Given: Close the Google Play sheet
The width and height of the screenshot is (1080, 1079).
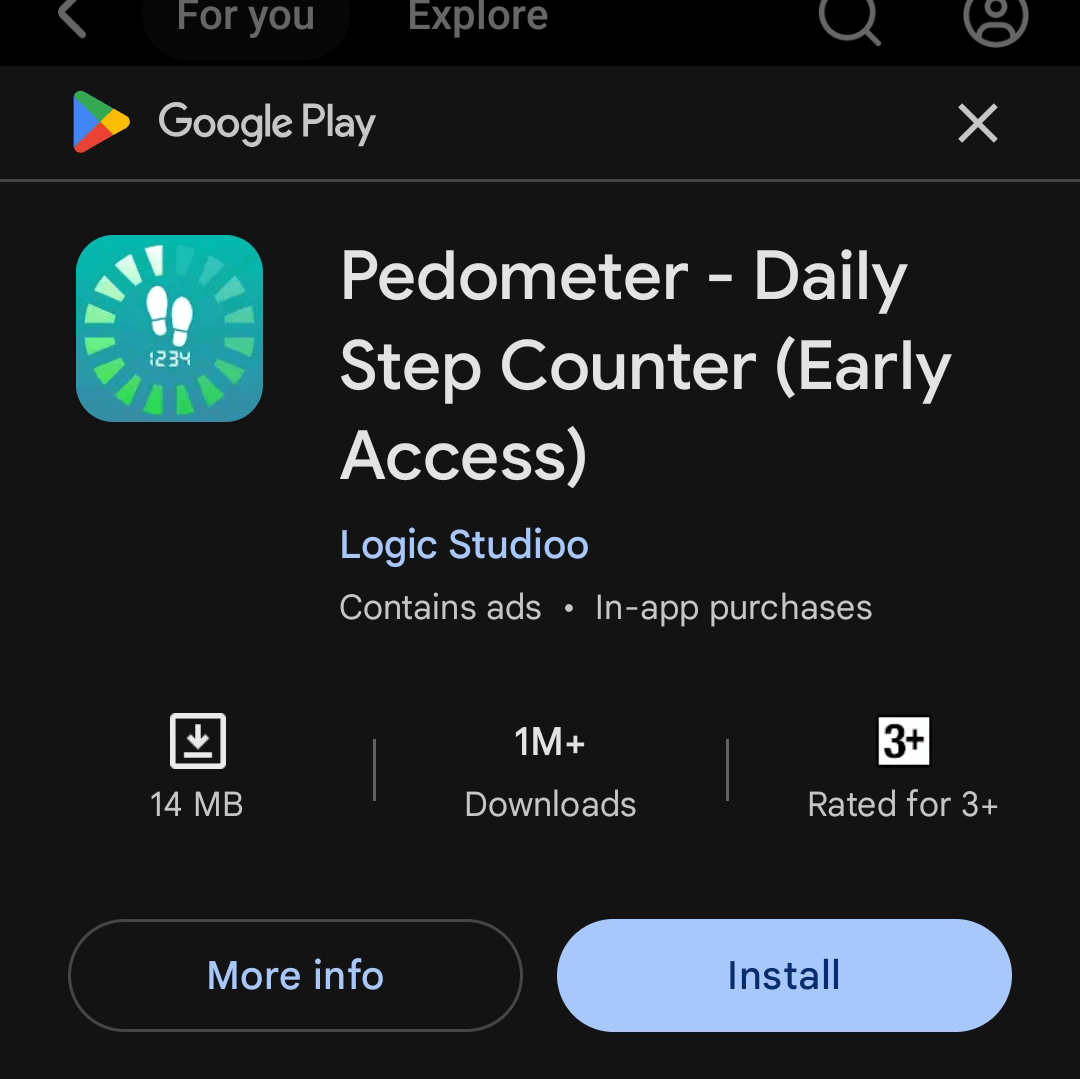Looking at the screenshot, I should [x=977, y=124].
